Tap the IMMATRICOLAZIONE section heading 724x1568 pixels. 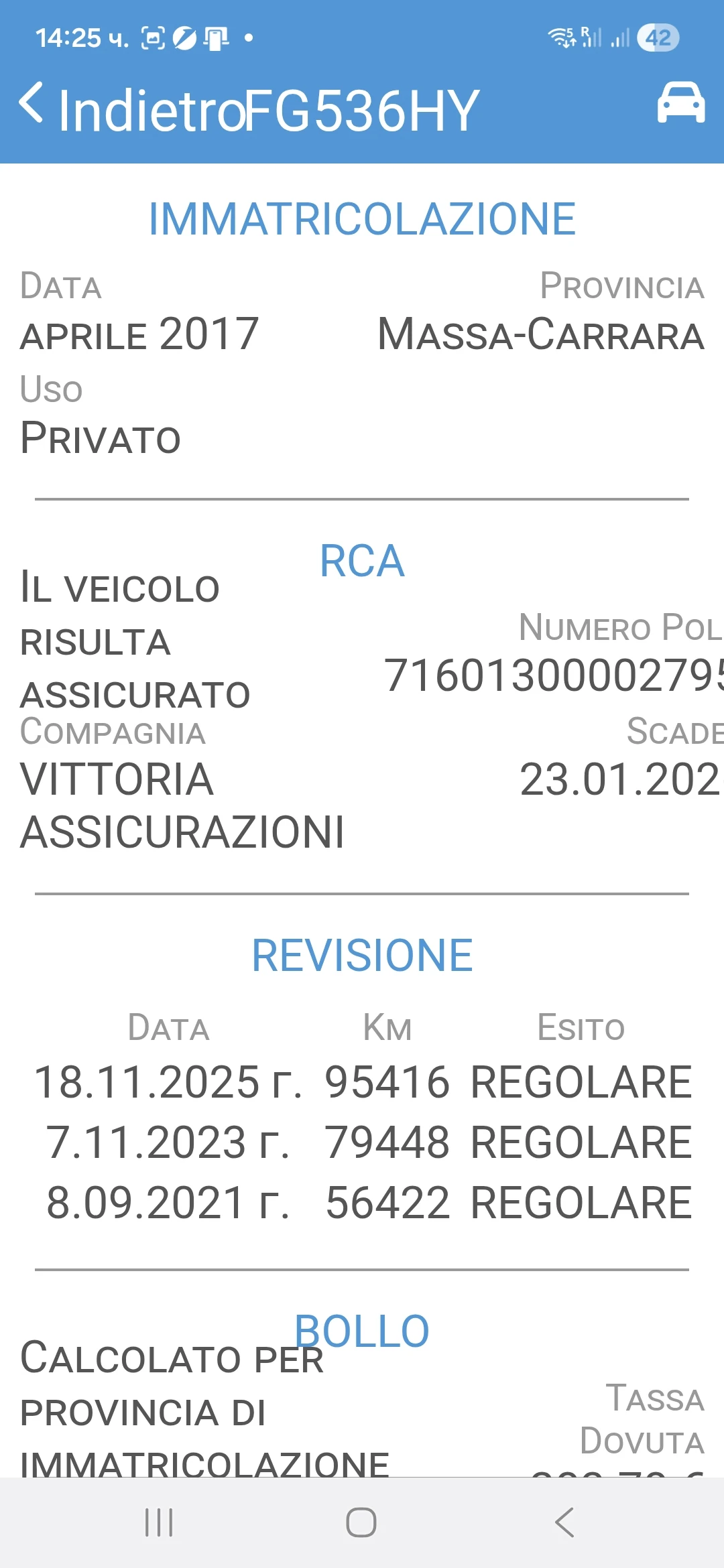click(x=362, y=218)
